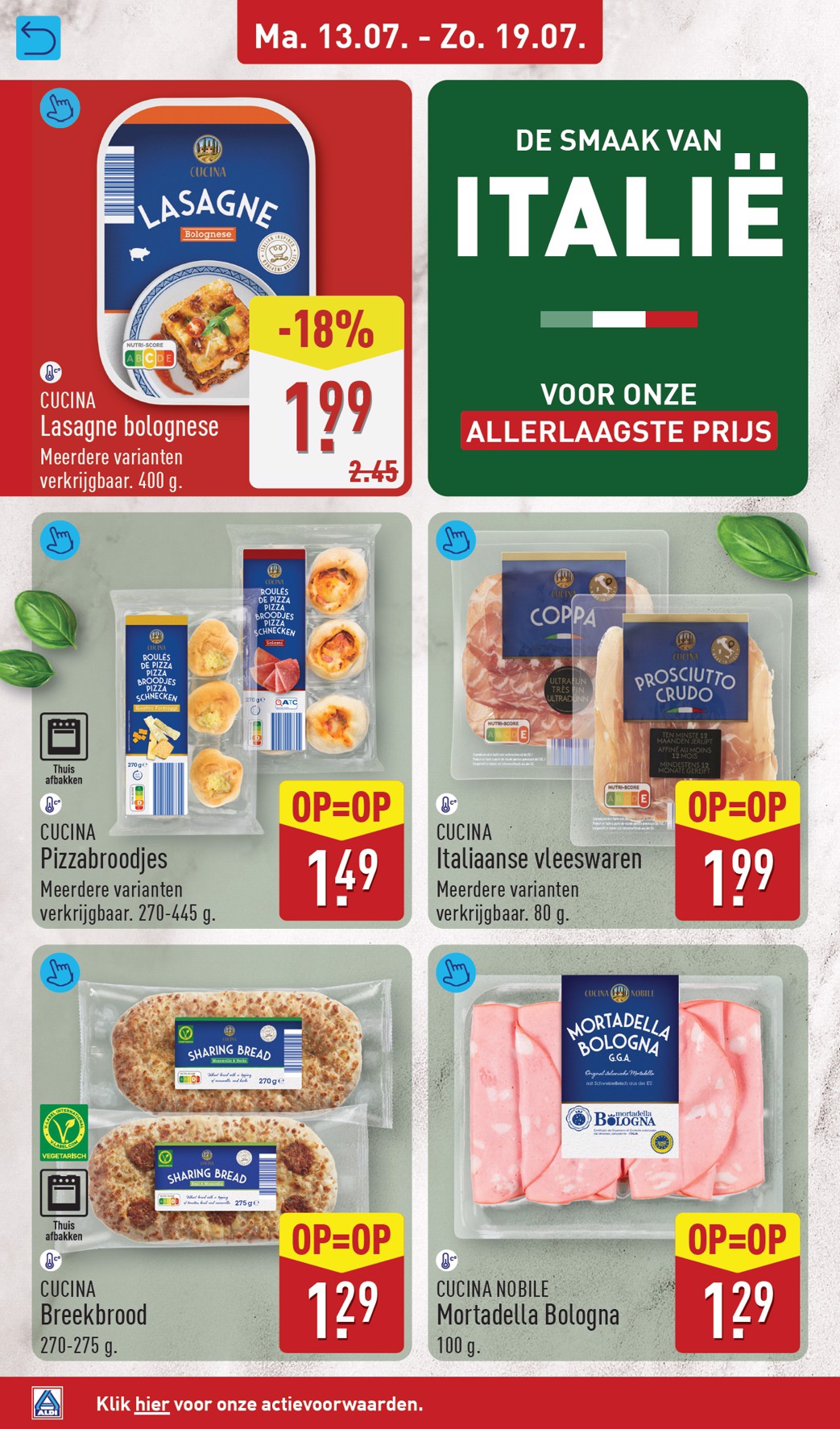Open the 'hier' link for actievoorwaarden
Image resolution: width=840 pixels, height=1429 pixels.
pos(151,1404)
